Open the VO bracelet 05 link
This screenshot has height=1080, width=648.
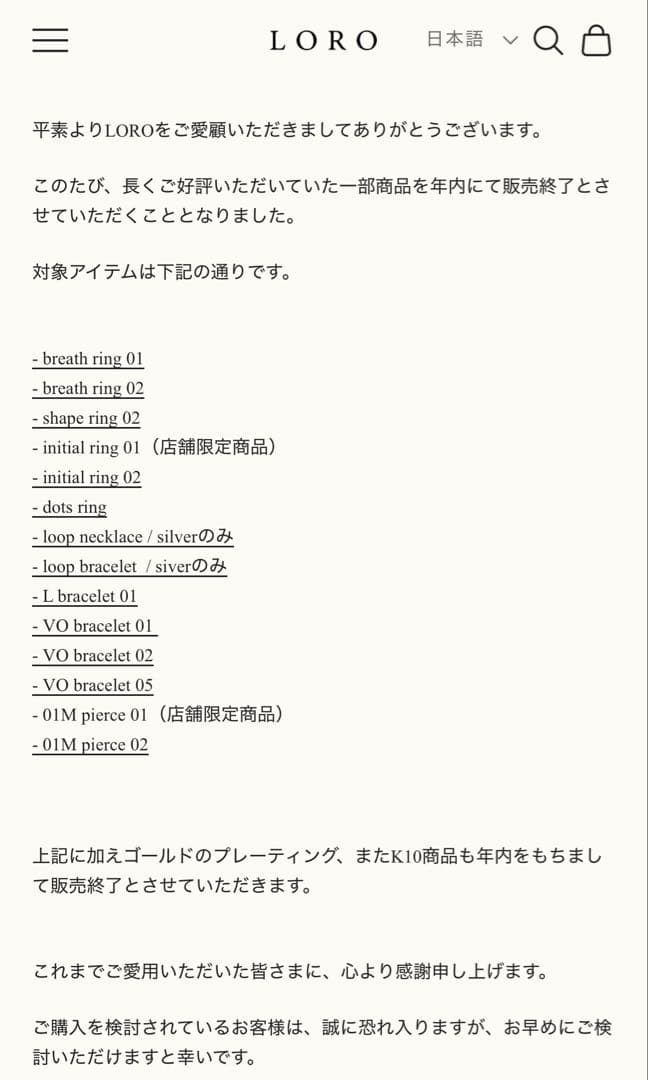93,686
